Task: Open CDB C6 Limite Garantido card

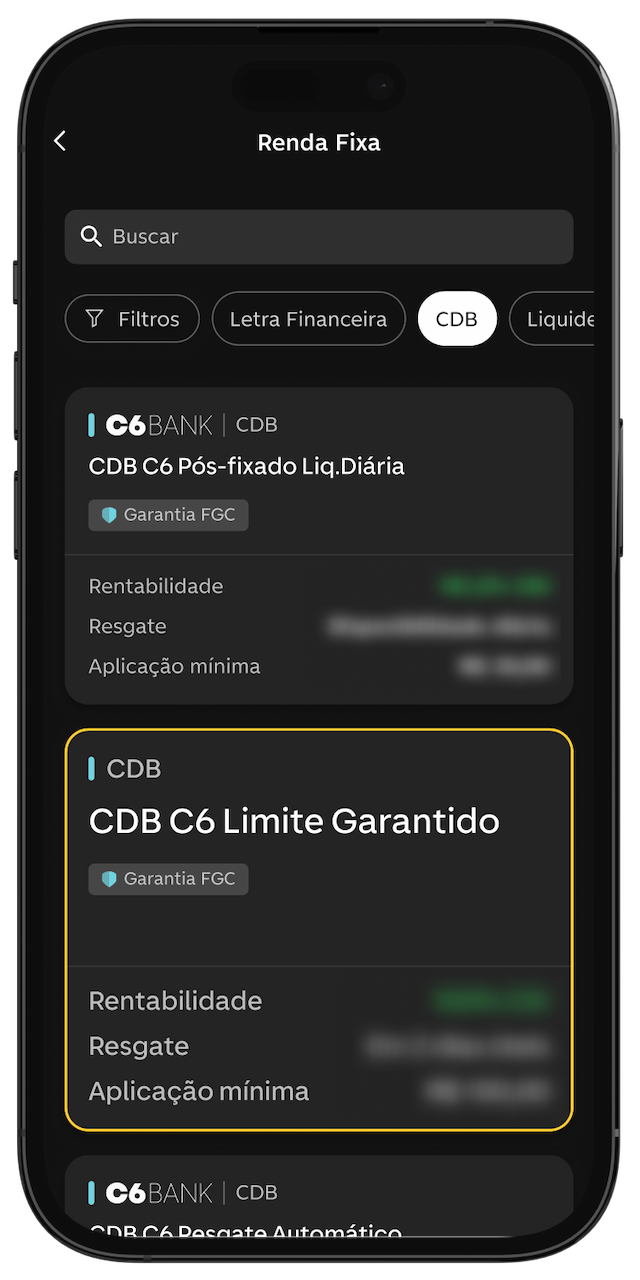Action: coord(318,930)
